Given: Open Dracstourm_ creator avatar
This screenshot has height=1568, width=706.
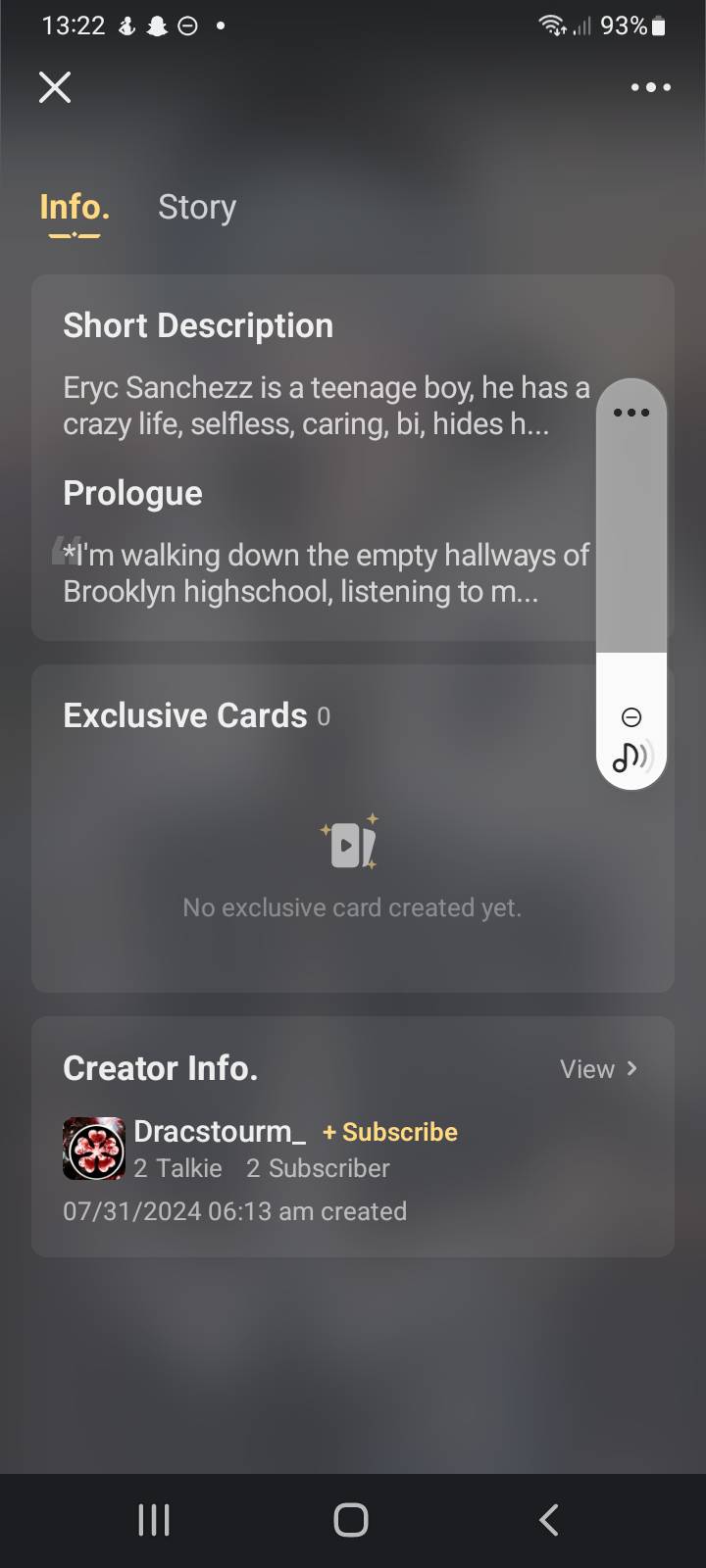Looking at the screenshot, I should (94, 1149).
